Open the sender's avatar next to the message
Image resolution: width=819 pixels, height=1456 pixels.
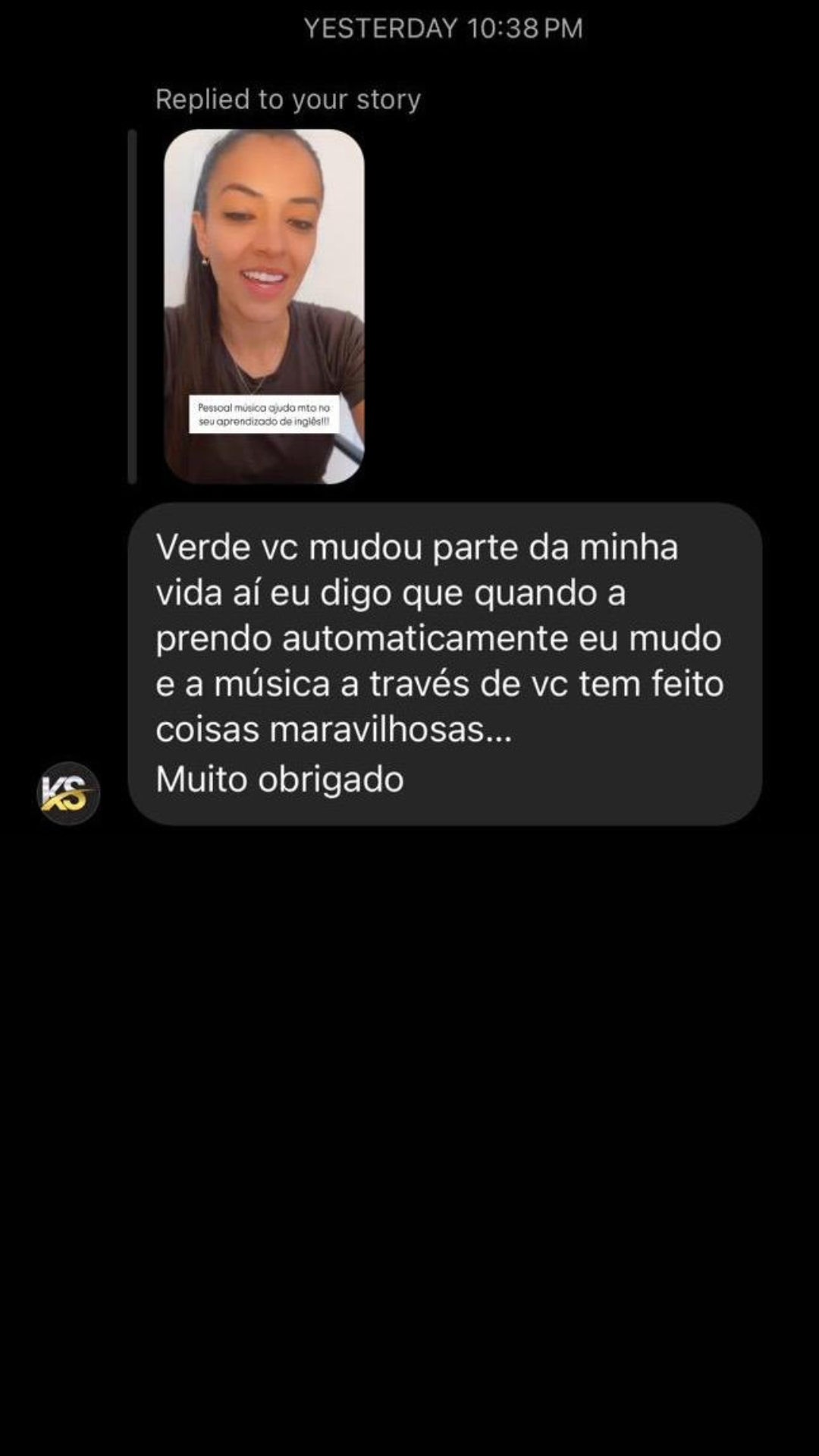[68, 792]
